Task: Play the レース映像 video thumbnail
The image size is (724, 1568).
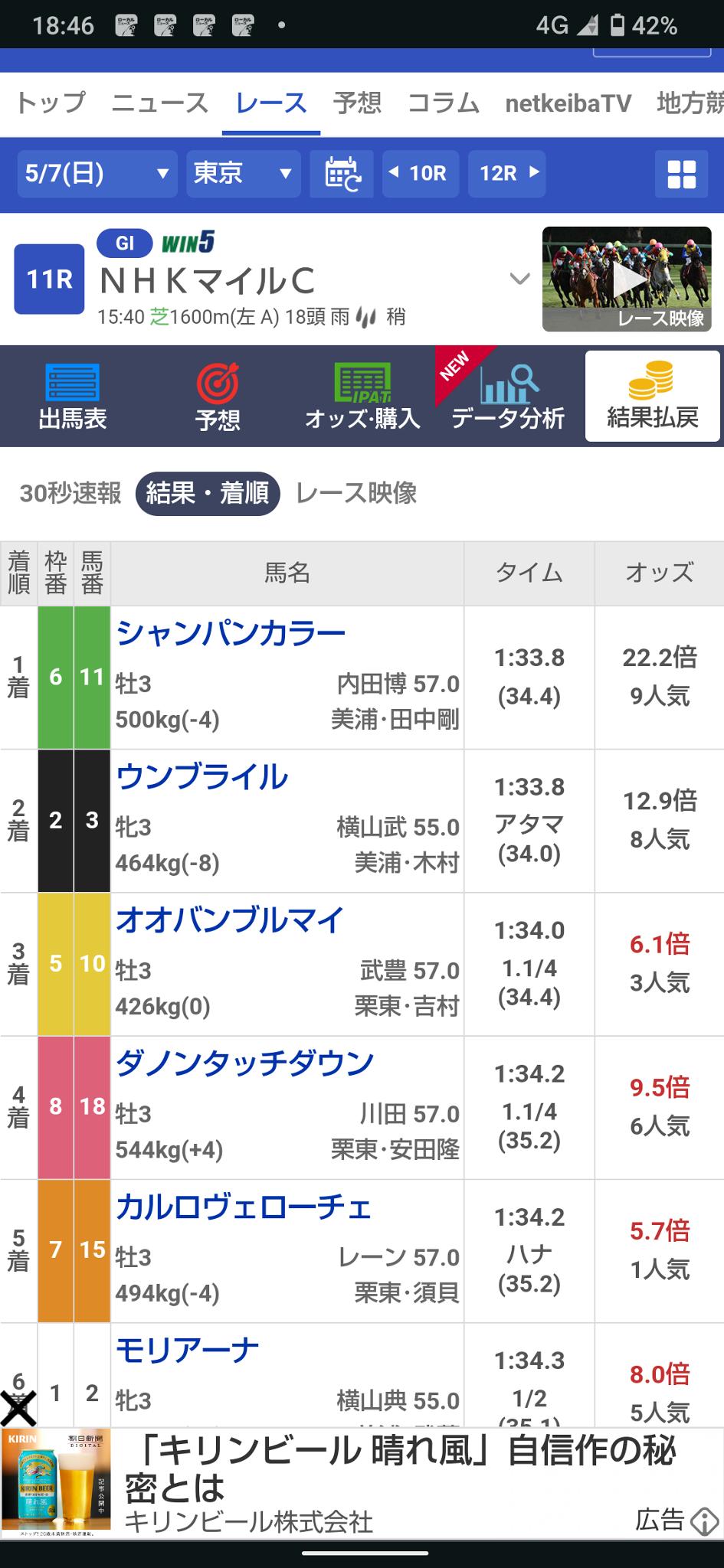Action: coord(627,279)
